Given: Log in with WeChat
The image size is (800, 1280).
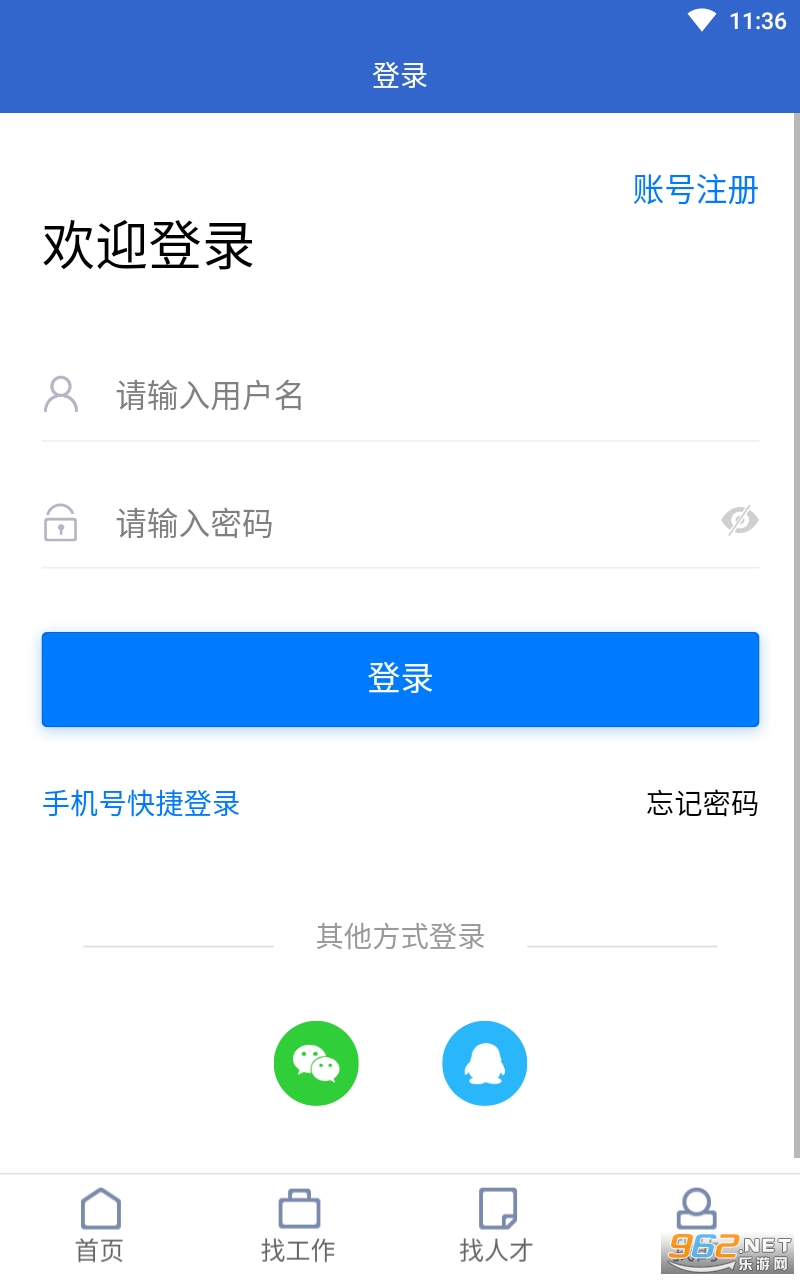Looking at the screenshot, I should pyautogui.click(x=316, y=1063).
